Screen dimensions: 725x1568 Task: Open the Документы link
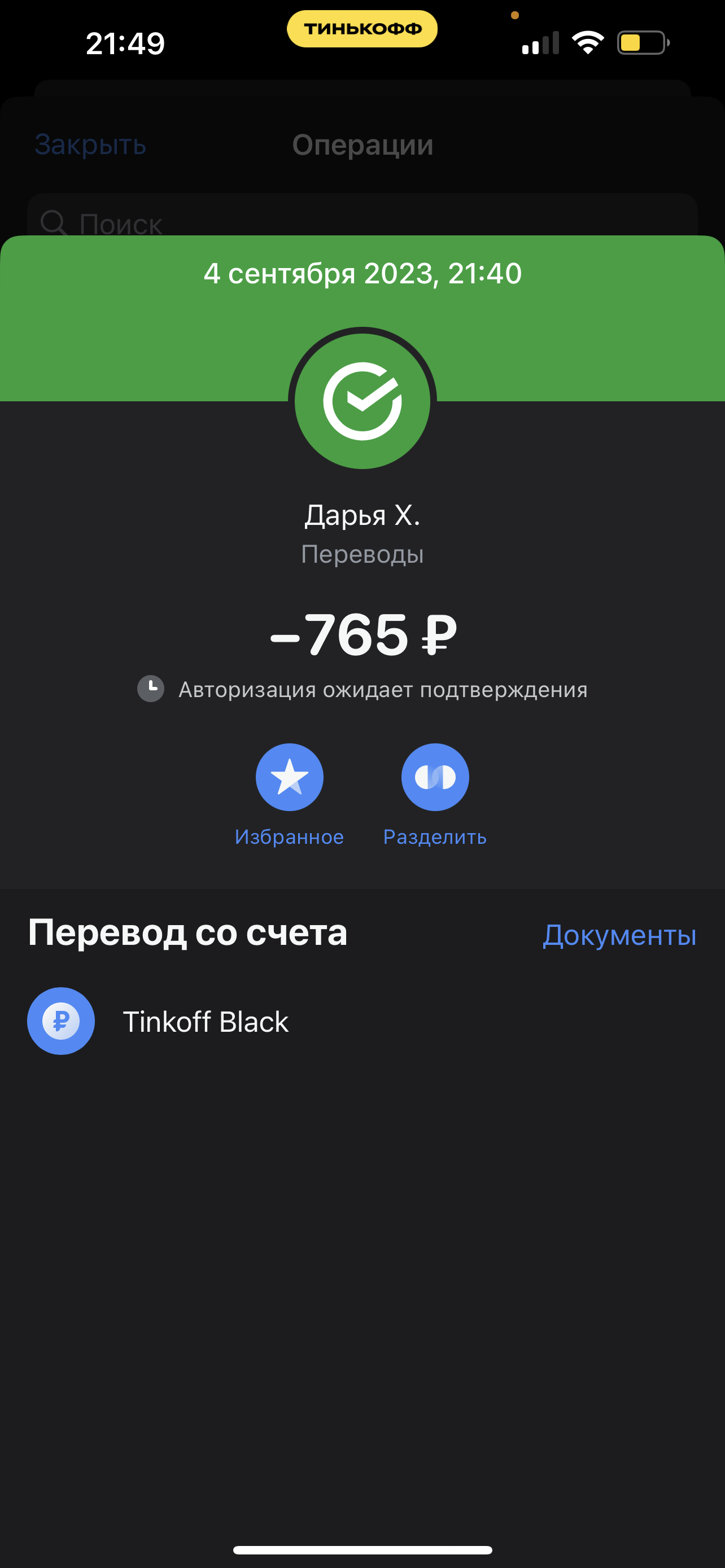(619, 934)
